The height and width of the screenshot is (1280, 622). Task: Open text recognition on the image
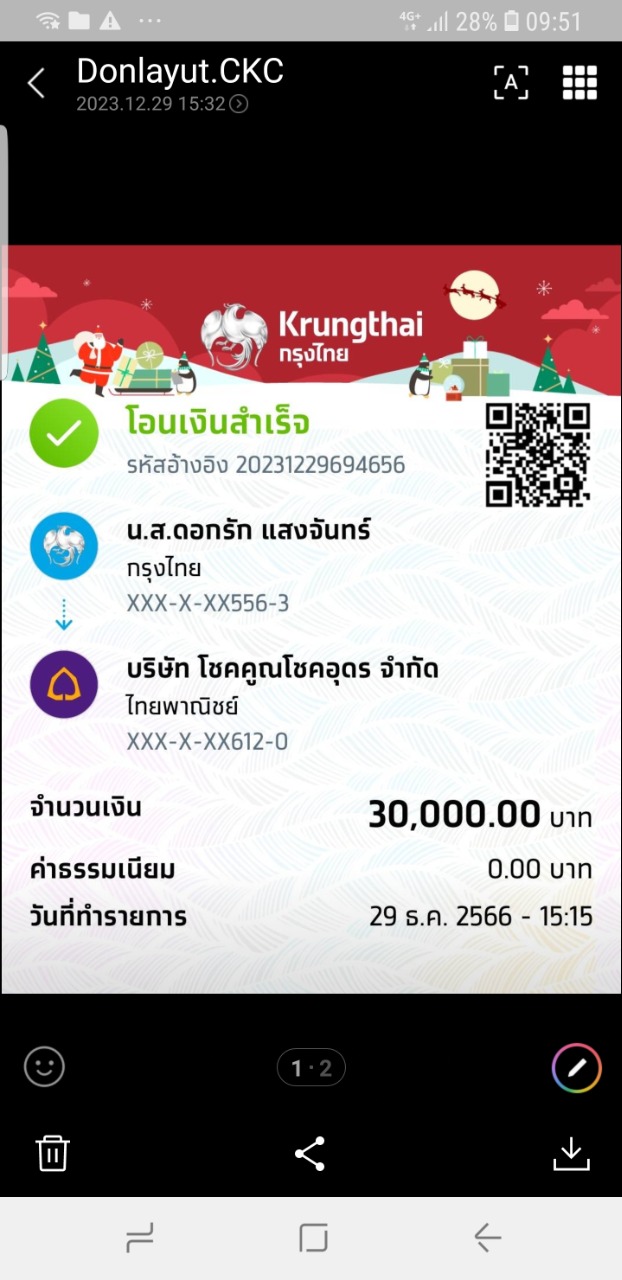point(511,83)
